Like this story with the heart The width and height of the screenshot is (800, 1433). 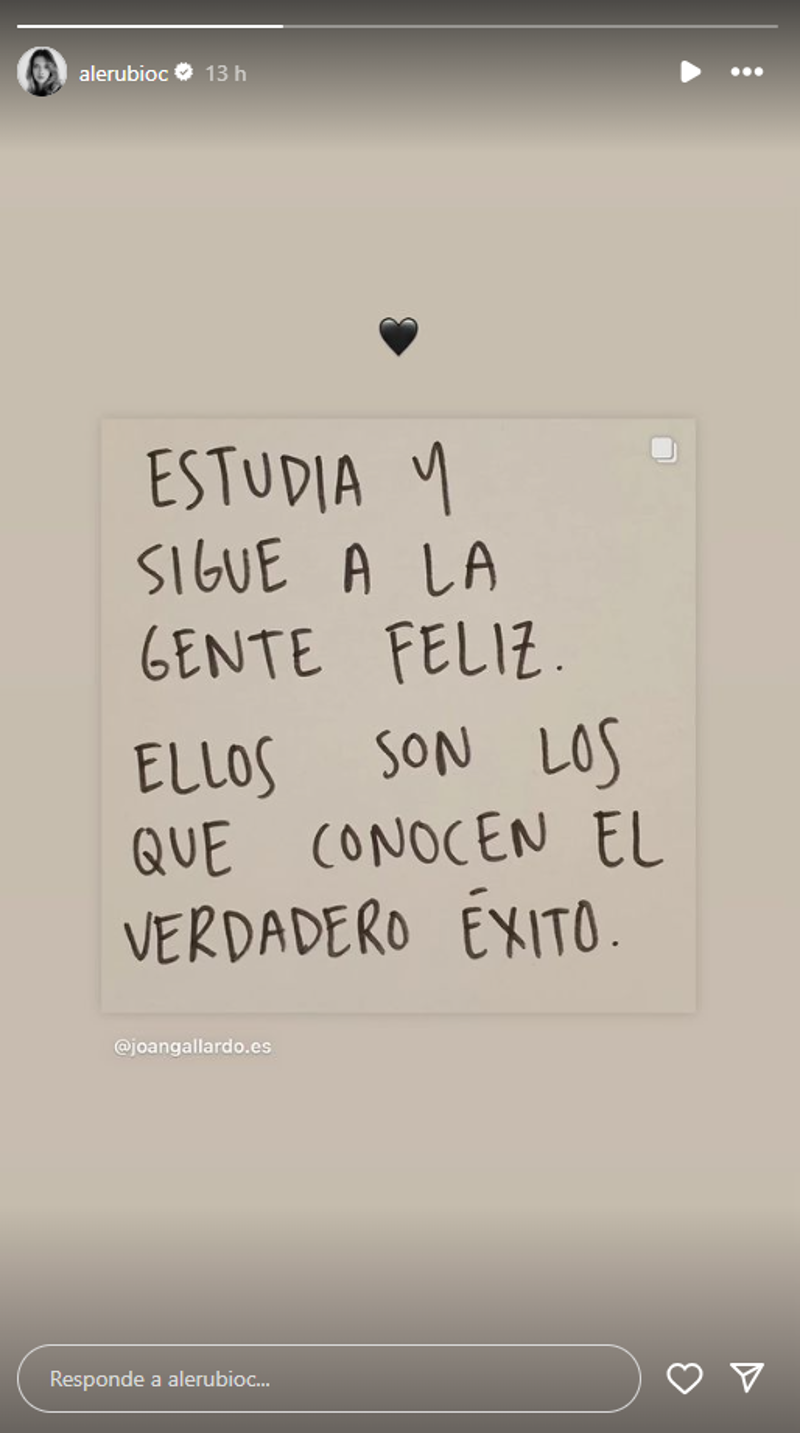pyautogui.click(x=685, y=1379)
